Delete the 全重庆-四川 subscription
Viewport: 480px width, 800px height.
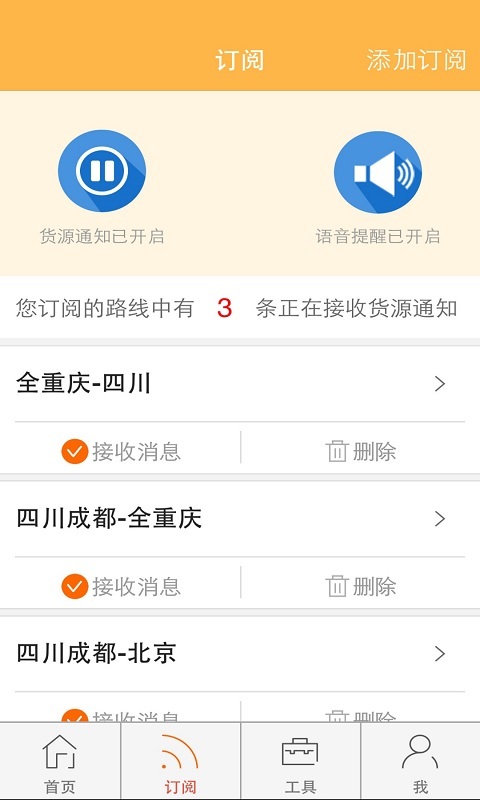[361, 452]
